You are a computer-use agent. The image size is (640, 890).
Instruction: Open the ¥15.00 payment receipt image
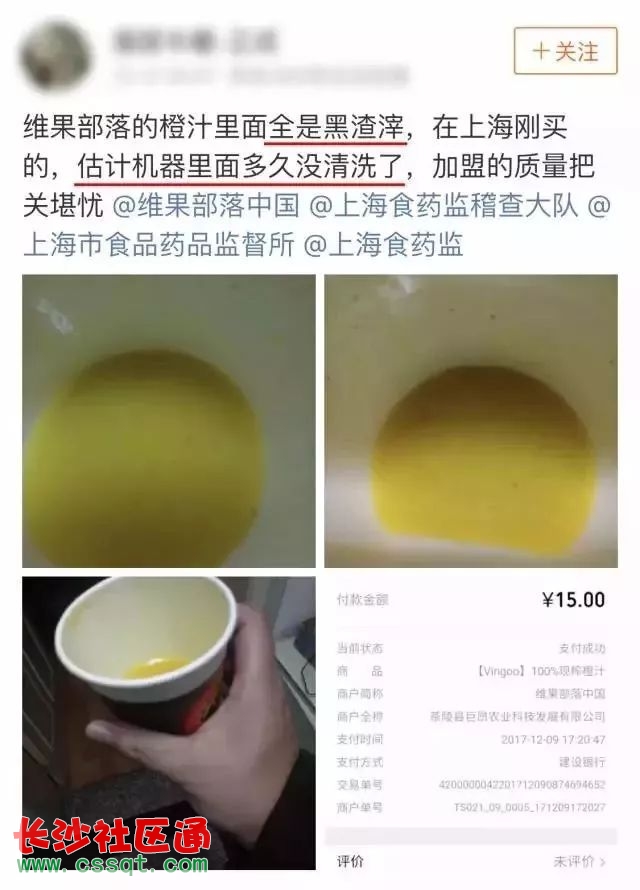(470, 722)
